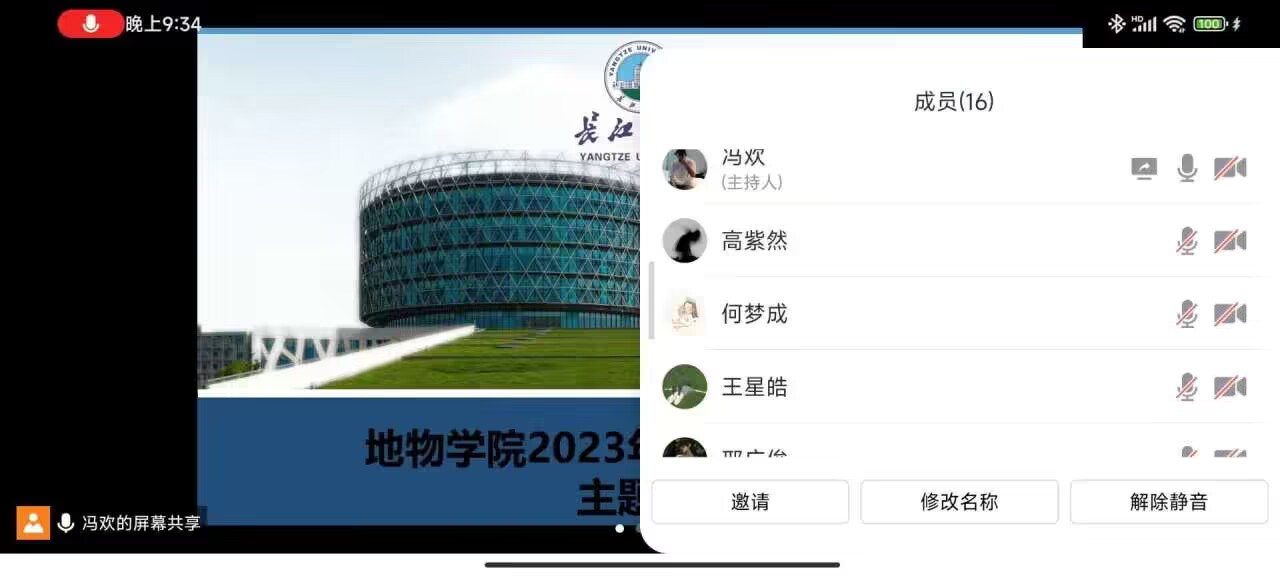Tap 冯欢's microphone icon
This screenshot has width=1280, height=576.
(1187, 168)
